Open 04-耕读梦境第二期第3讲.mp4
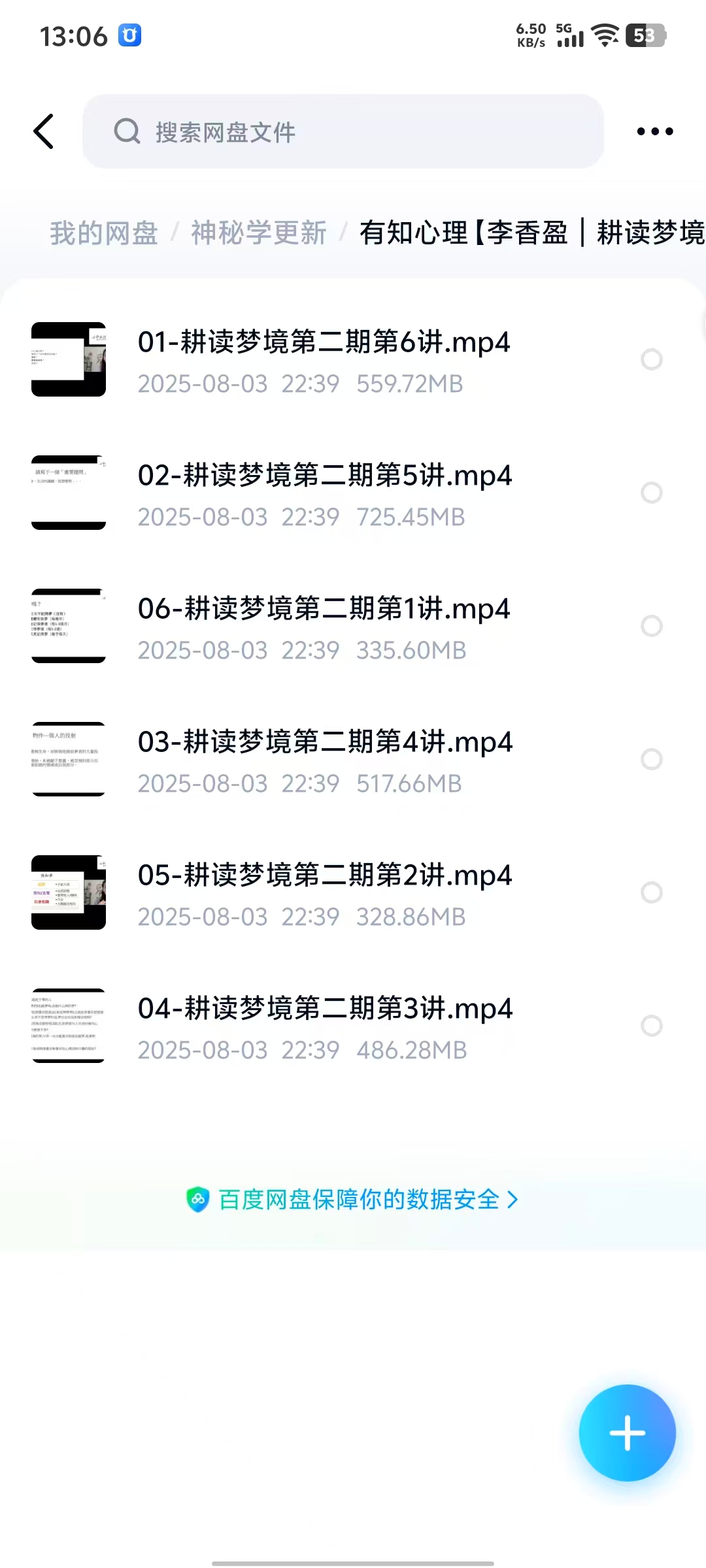 point(325,1025)
